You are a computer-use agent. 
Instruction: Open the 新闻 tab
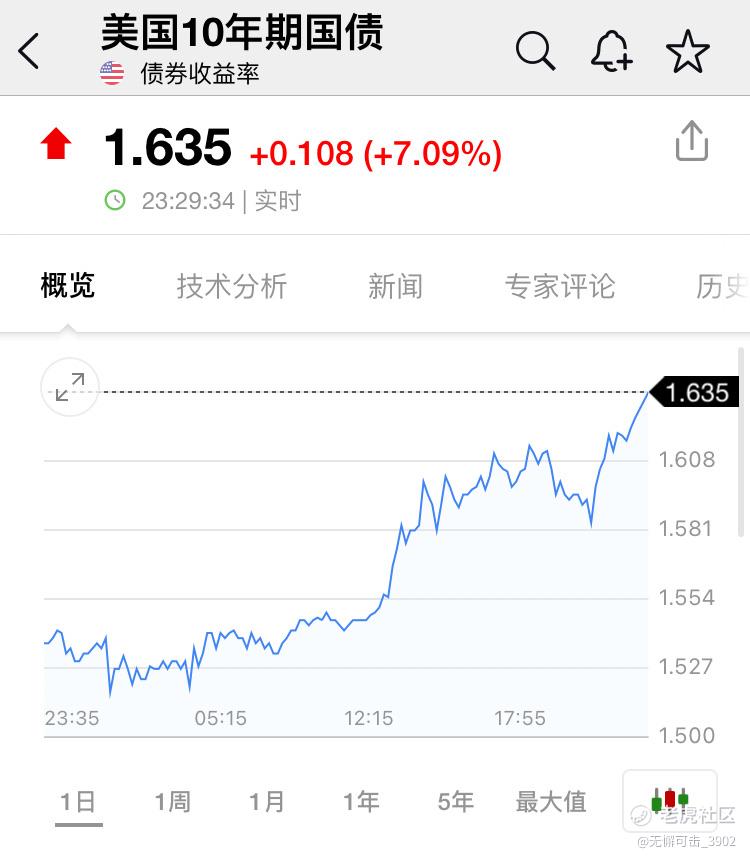point(396,286)
